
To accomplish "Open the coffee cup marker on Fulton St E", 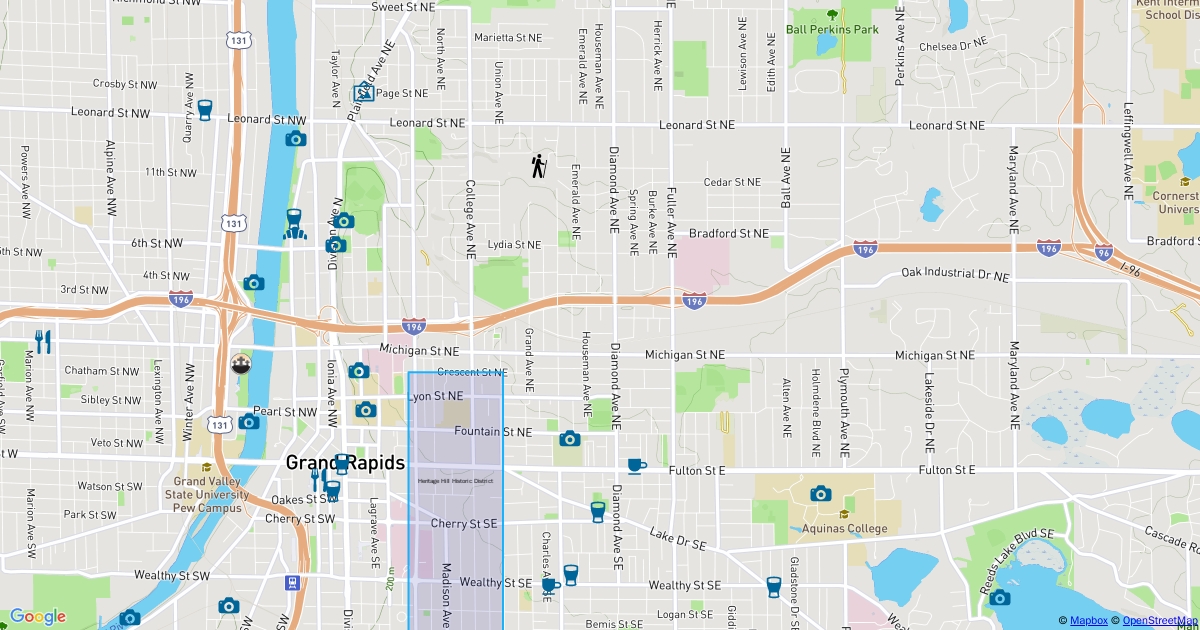I will pyautogui.click(x=636, y=466).
